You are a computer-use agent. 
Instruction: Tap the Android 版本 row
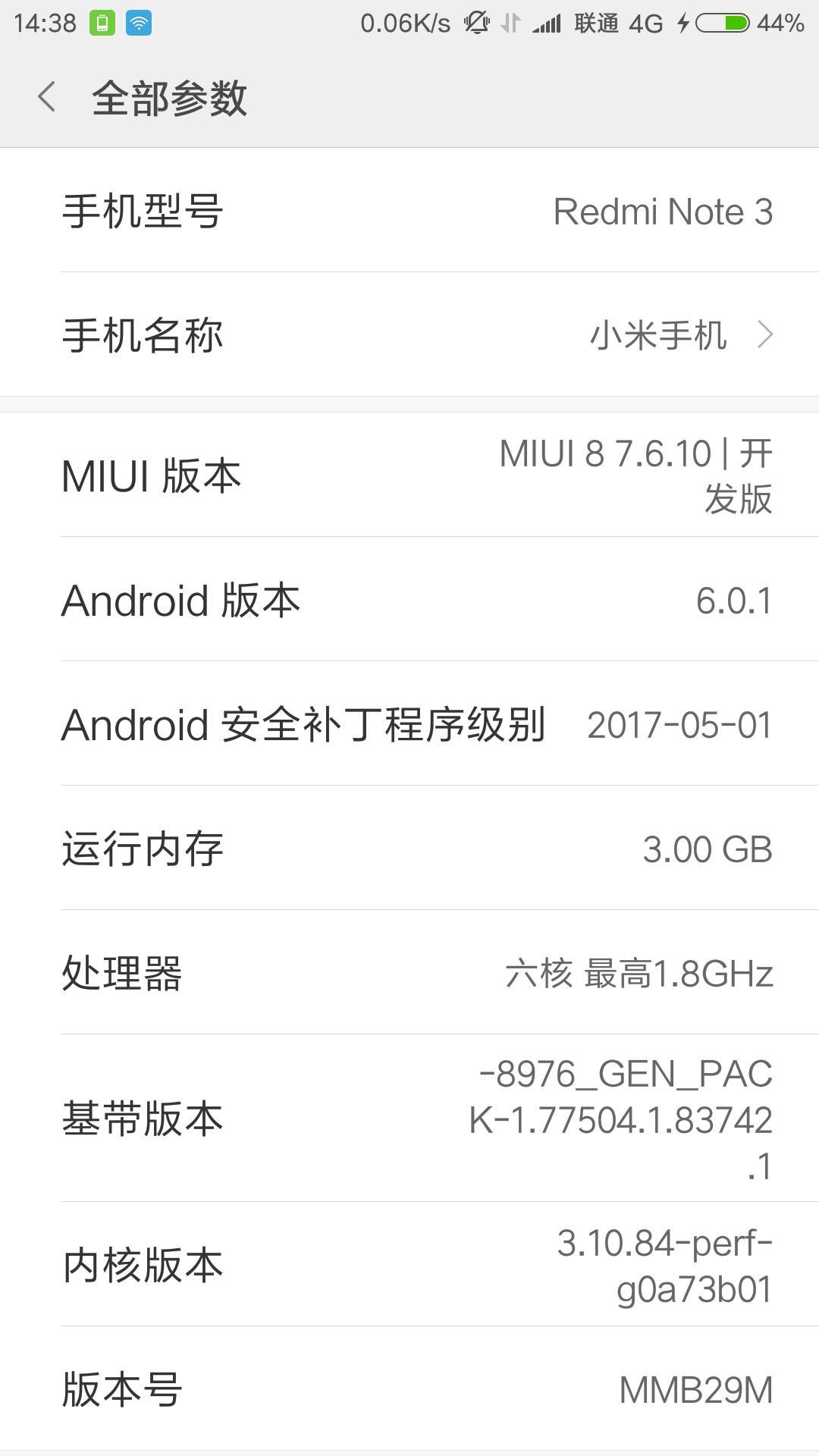[409, 600]
